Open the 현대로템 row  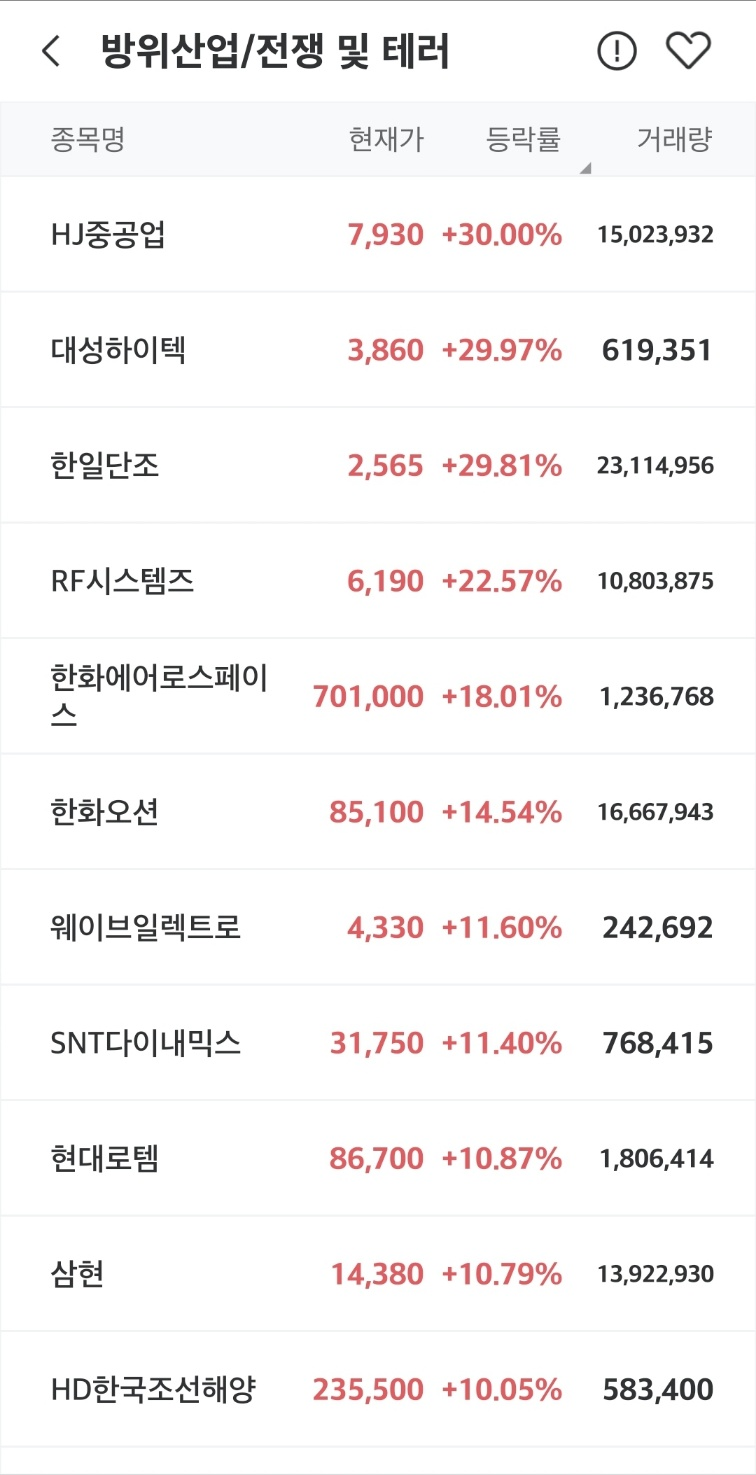pos(378,1159)
